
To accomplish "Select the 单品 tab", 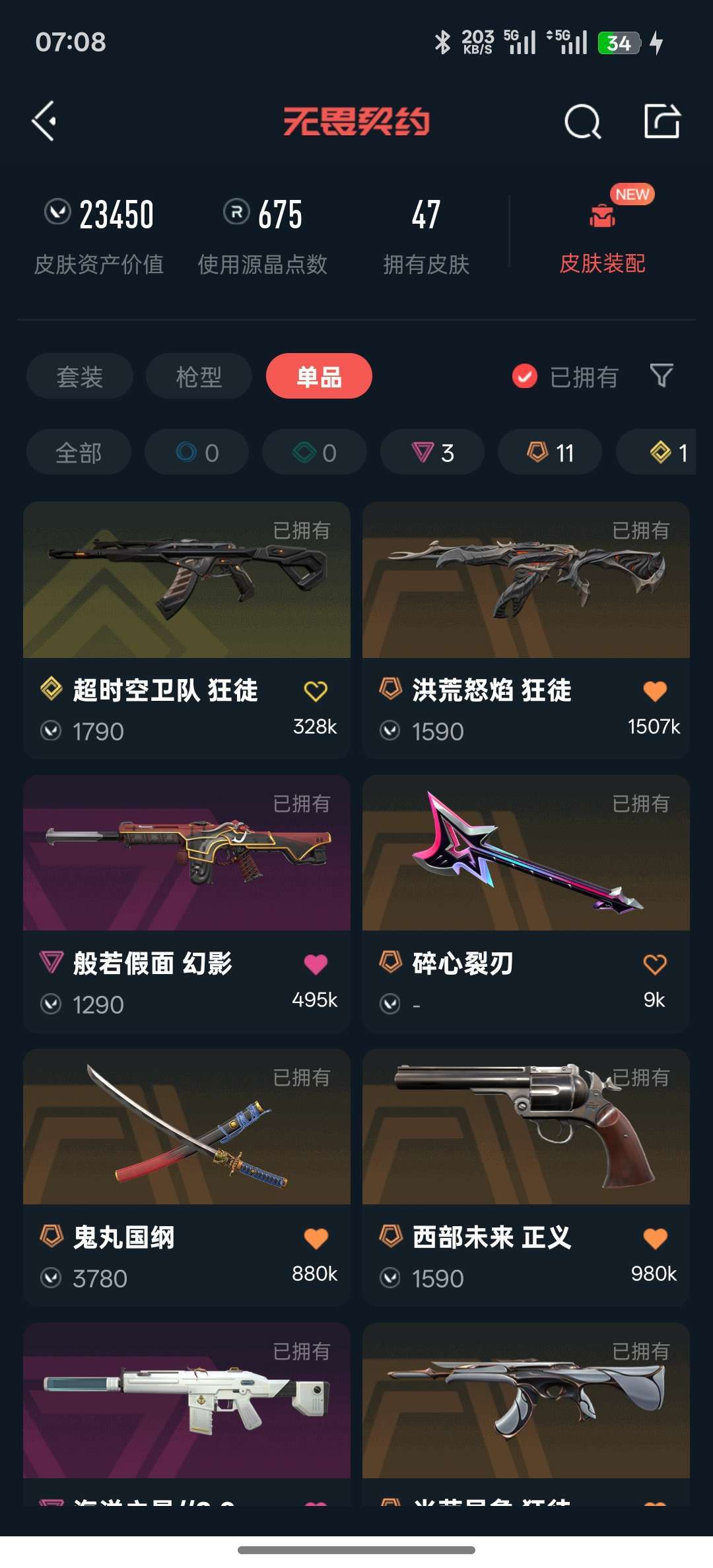I will [319, 376].
